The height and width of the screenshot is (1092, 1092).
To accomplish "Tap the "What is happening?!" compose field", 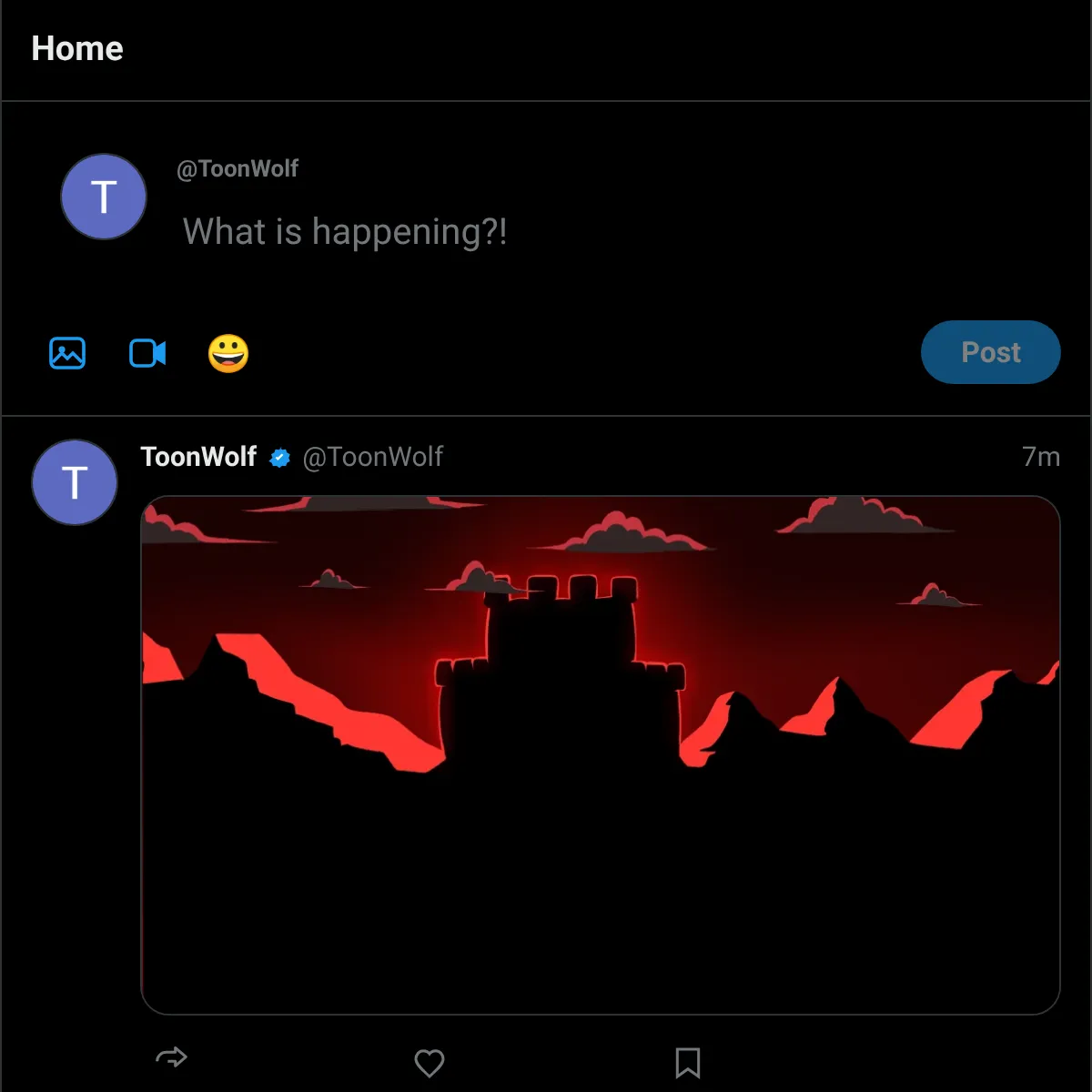I will point(619,232).
